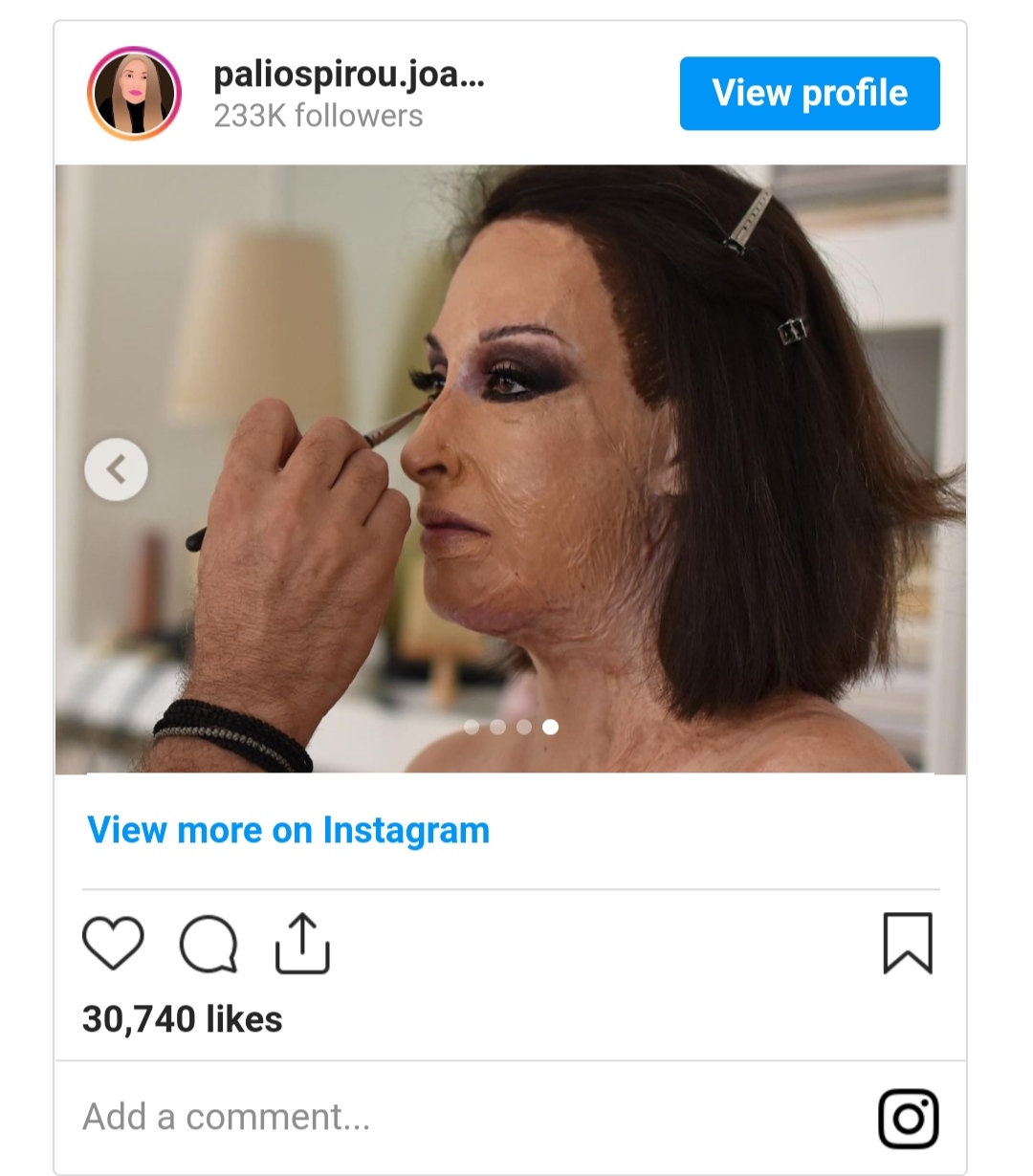Go to previous photo in carousel
This screenshot has height=1176, width=1033.
(116, 468)
